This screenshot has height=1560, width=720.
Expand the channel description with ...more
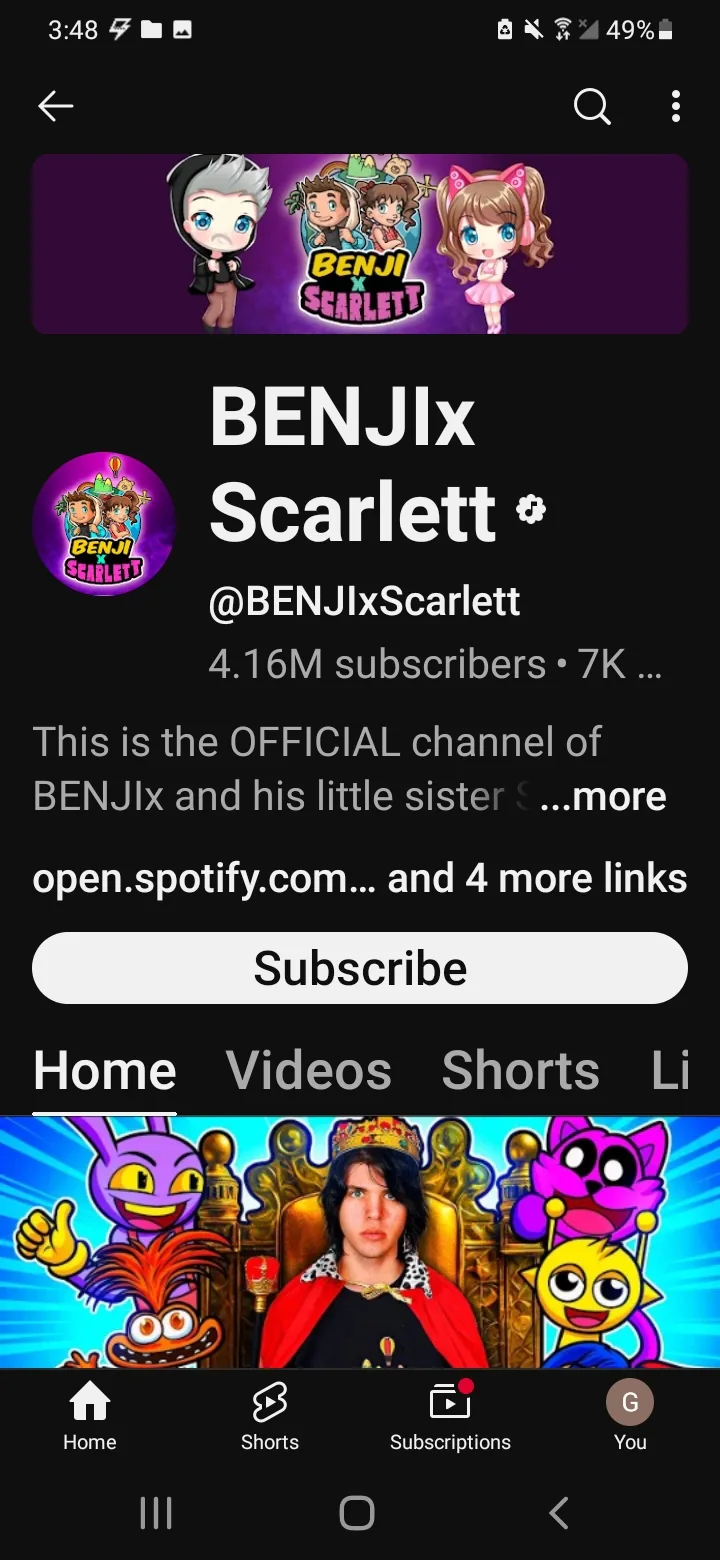tap(603, 797)
